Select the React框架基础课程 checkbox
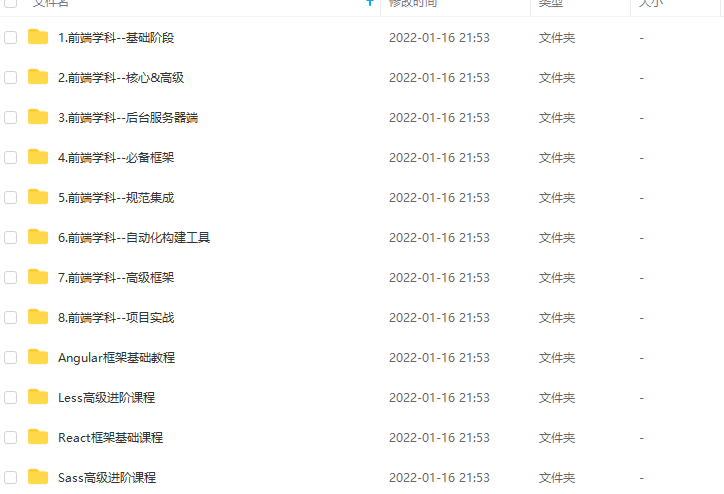 click(x=11, y=438)
